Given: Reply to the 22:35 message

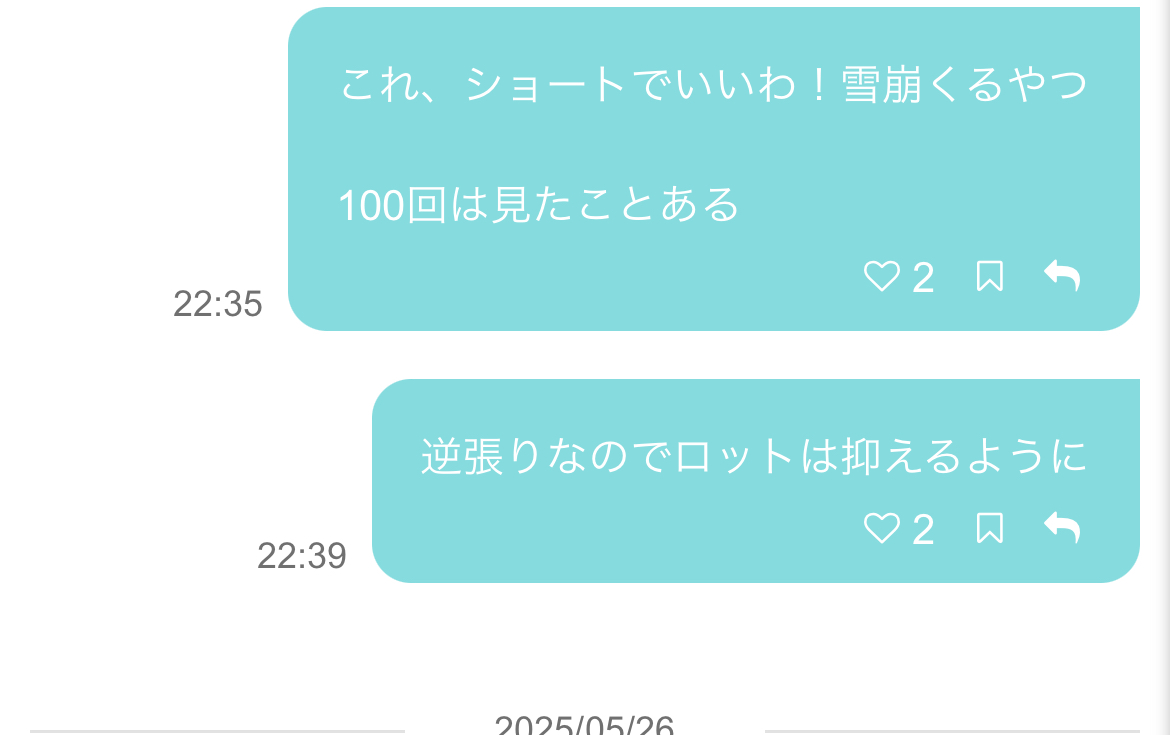Looking at the screenshot, I should [1062, 276].
